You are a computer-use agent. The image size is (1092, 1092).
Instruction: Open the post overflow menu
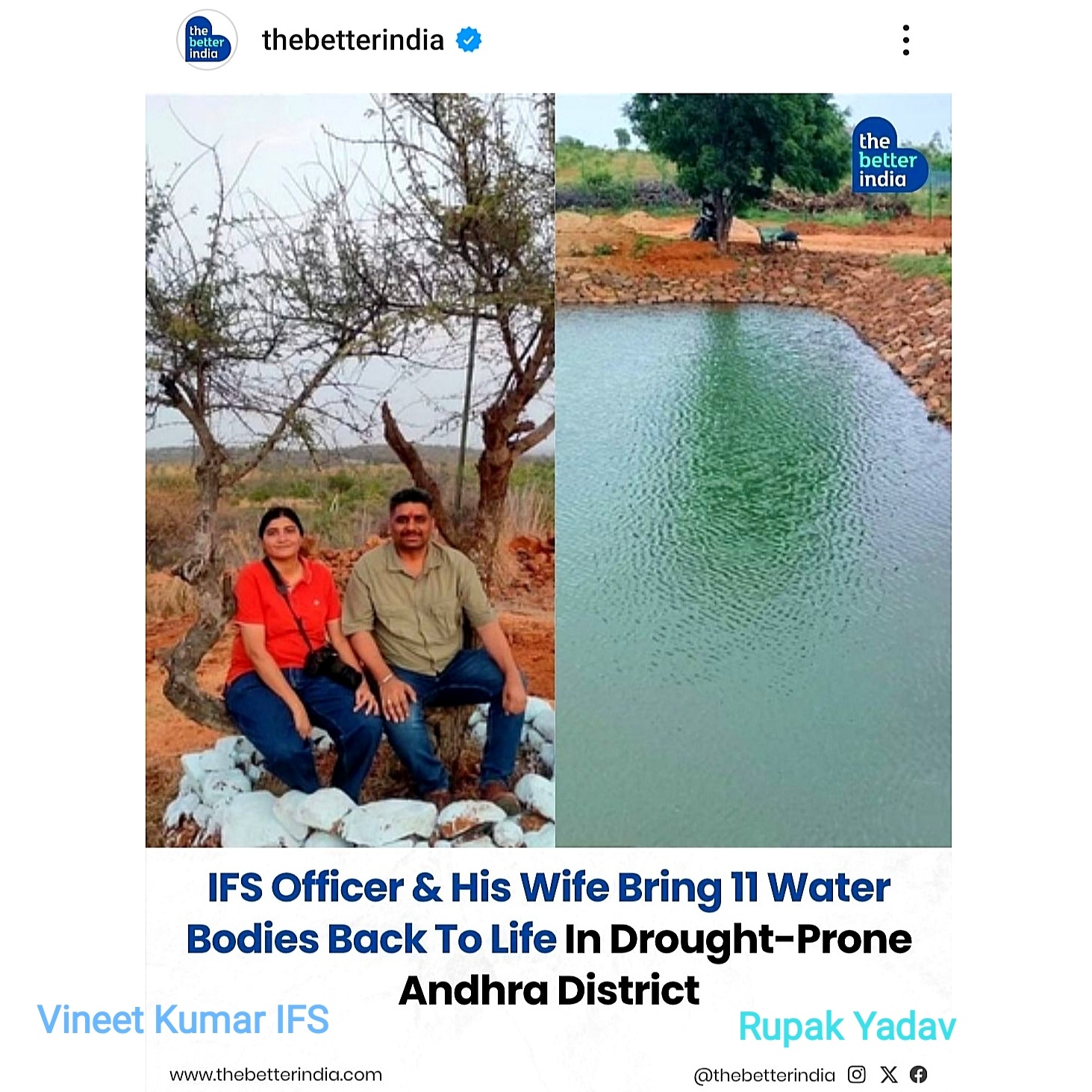click(x=905, y=40)
